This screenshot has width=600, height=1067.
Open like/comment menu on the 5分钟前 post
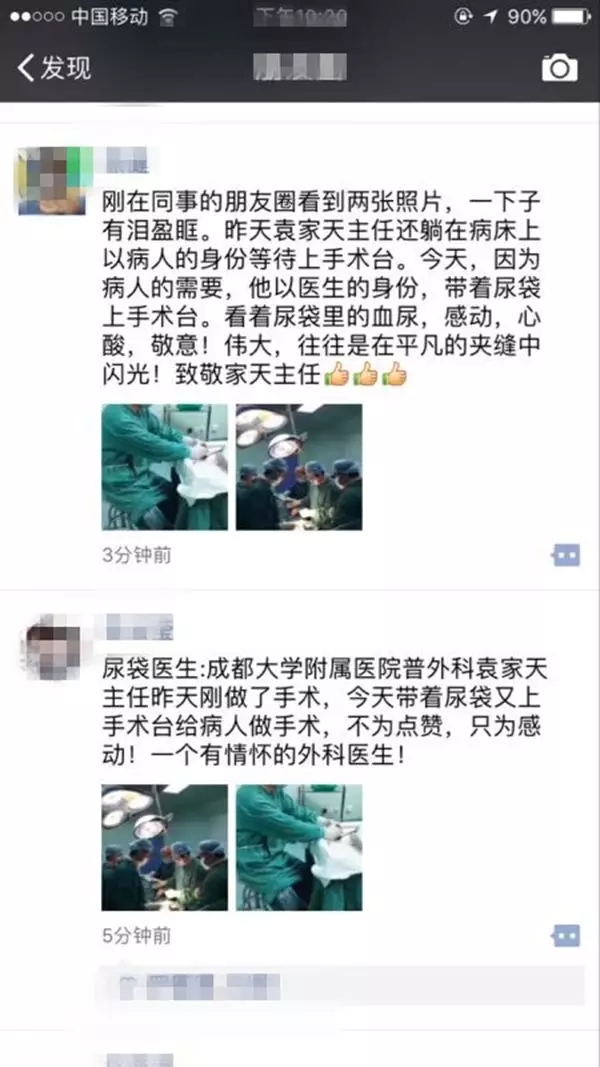[x=566, y=936]
